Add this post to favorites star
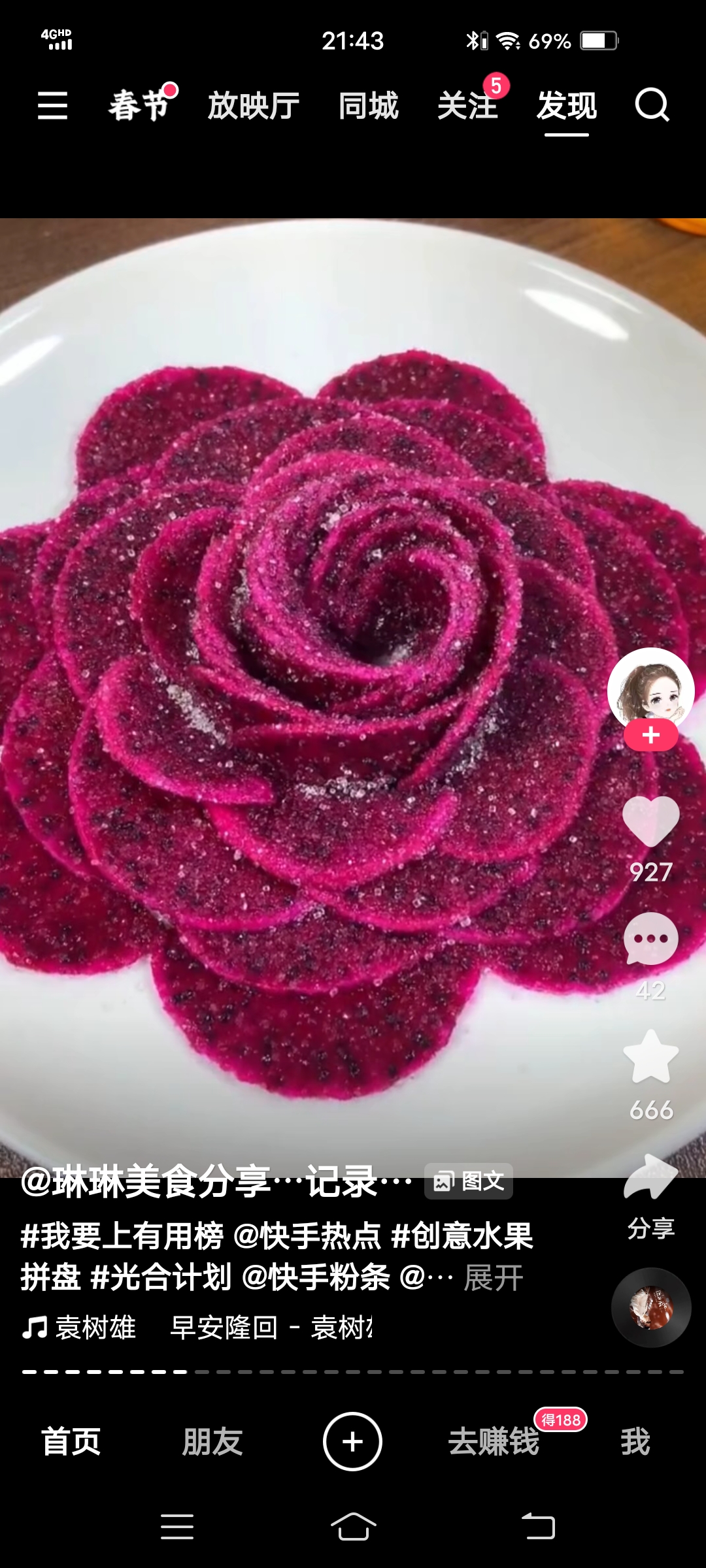Image resolution: width=706 pixels, height=1568 pixels. point(650,1058)
